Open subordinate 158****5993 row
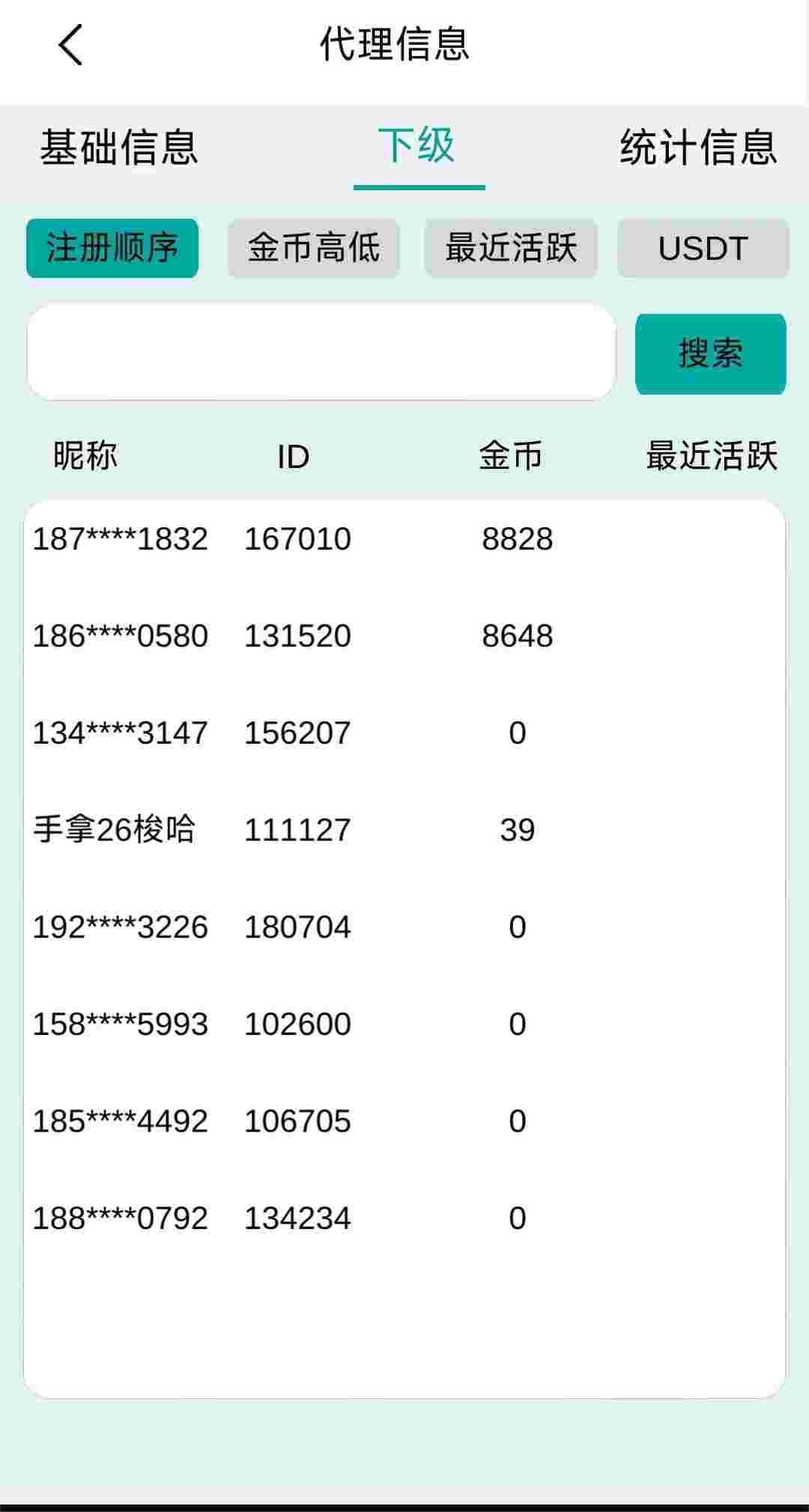 404,1024
